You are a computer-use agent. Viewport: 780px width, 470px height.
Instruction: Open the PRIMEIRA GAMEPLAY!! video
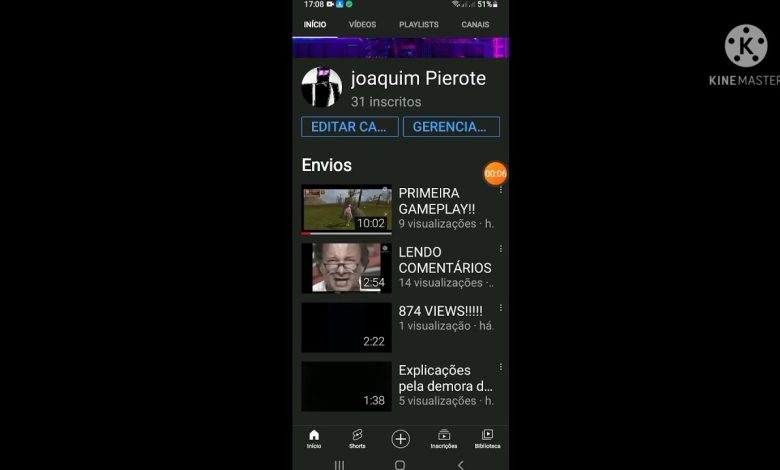point(346,208)
